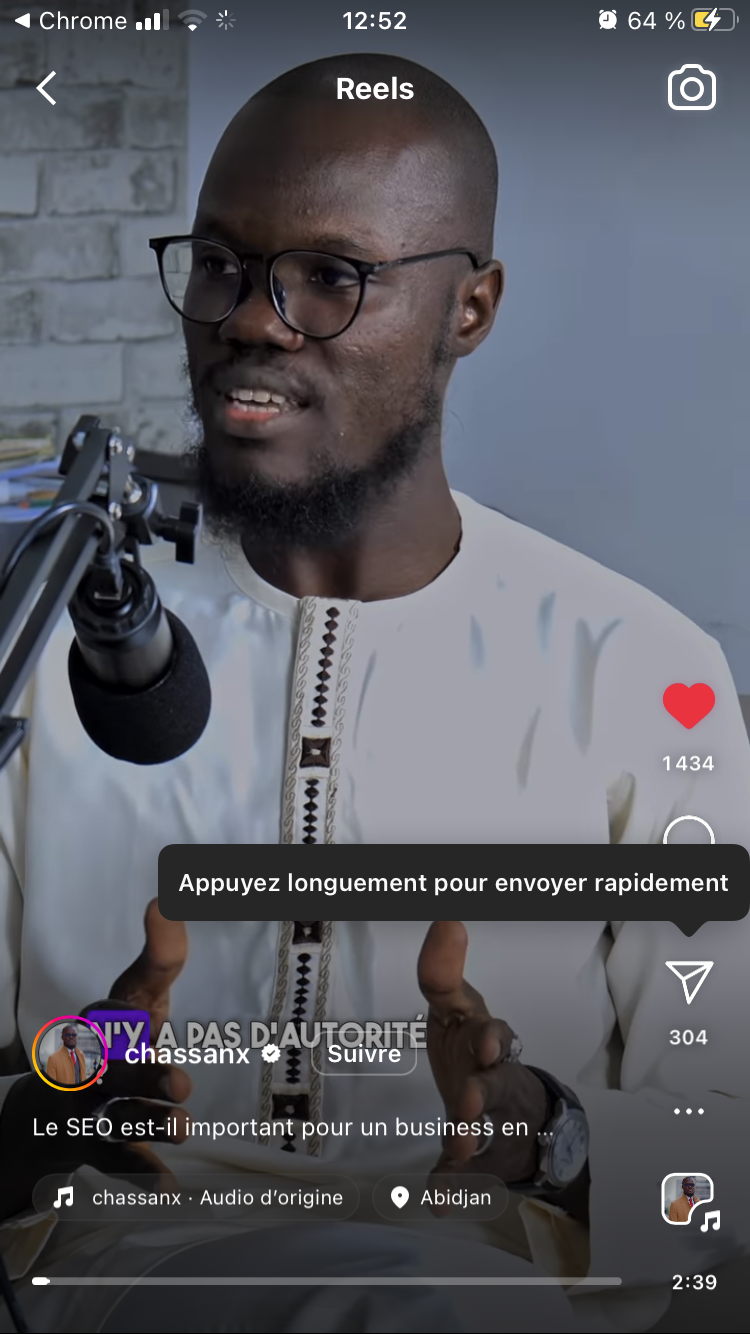Go back using the top-left arrow
Image resolution: width=750 pixels, height=1334 pixels.
click(46, 88)
